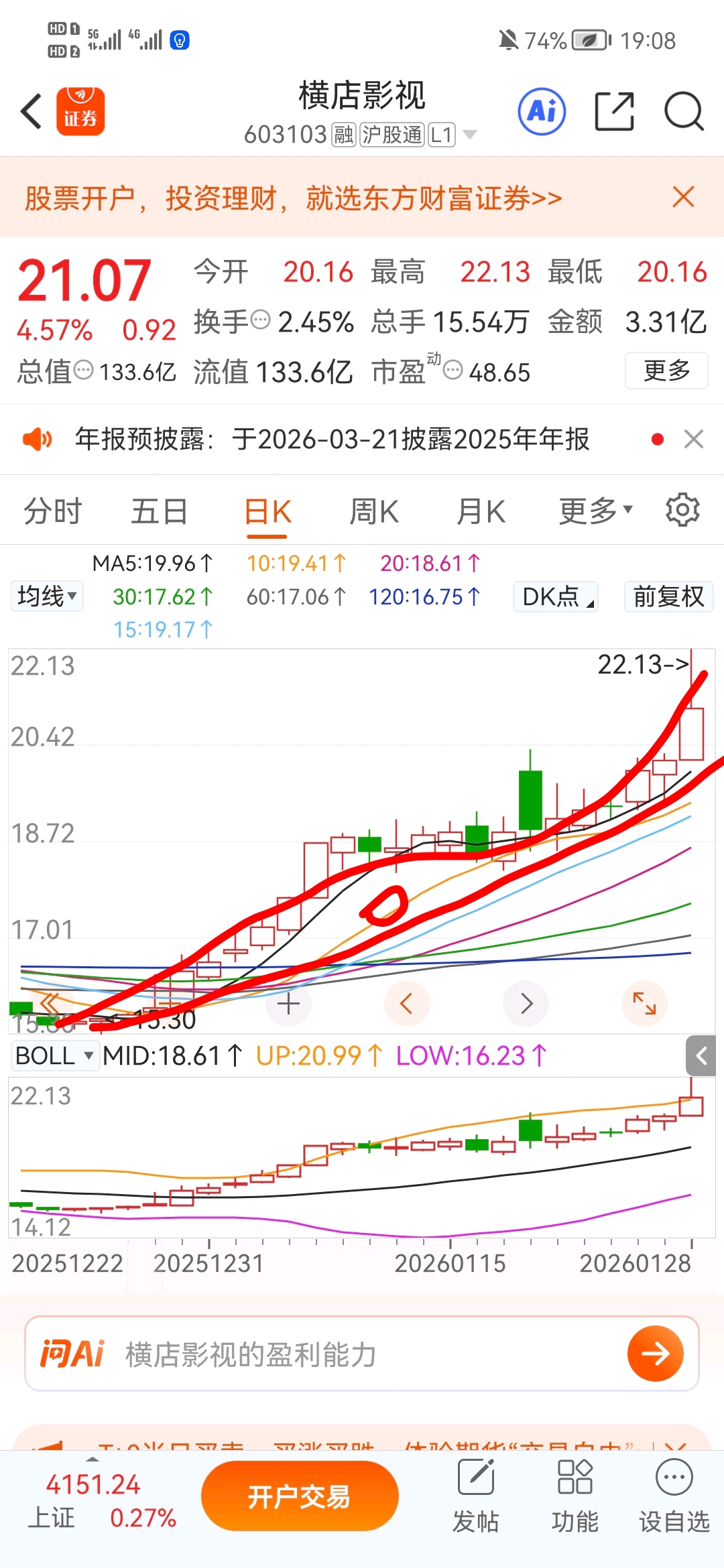The image size is (724, 1568).
Task: Open chart settings gear
Action: (682, 511)
